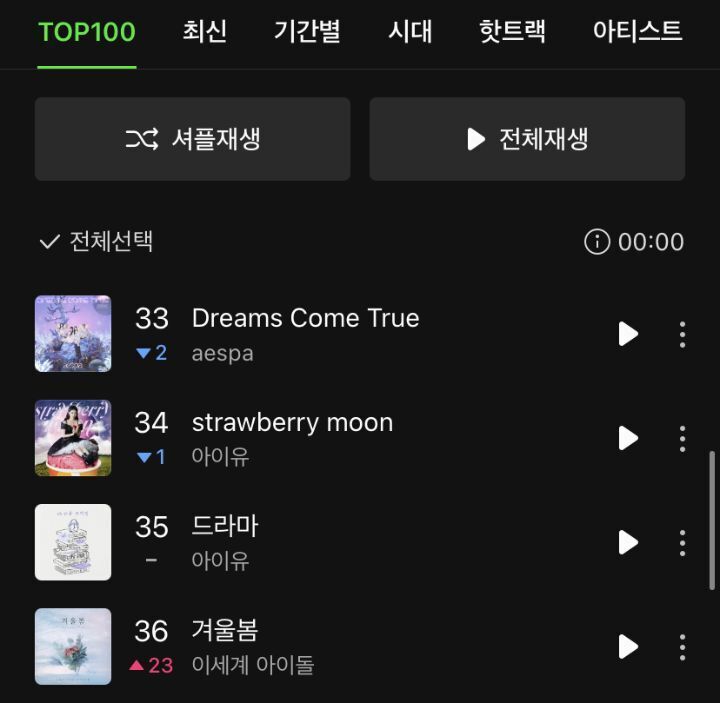Play all songs with 전체재생
The image size is (720, 703).
(527, 139)
